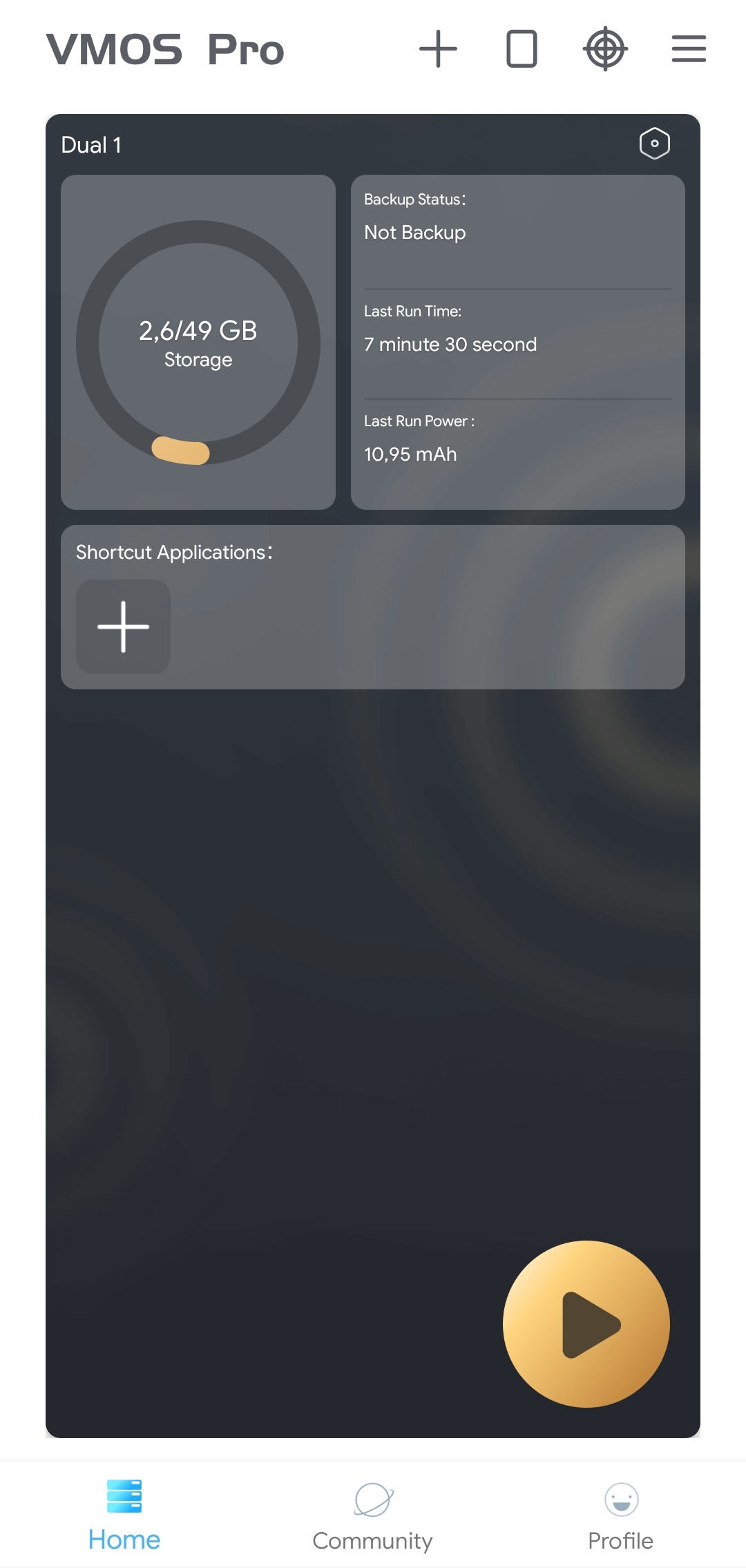The width and height of the screenshot is (746, 1568).
Task: Open Dual 1 settings hexagon icon
Action: (x=654, y=144)
